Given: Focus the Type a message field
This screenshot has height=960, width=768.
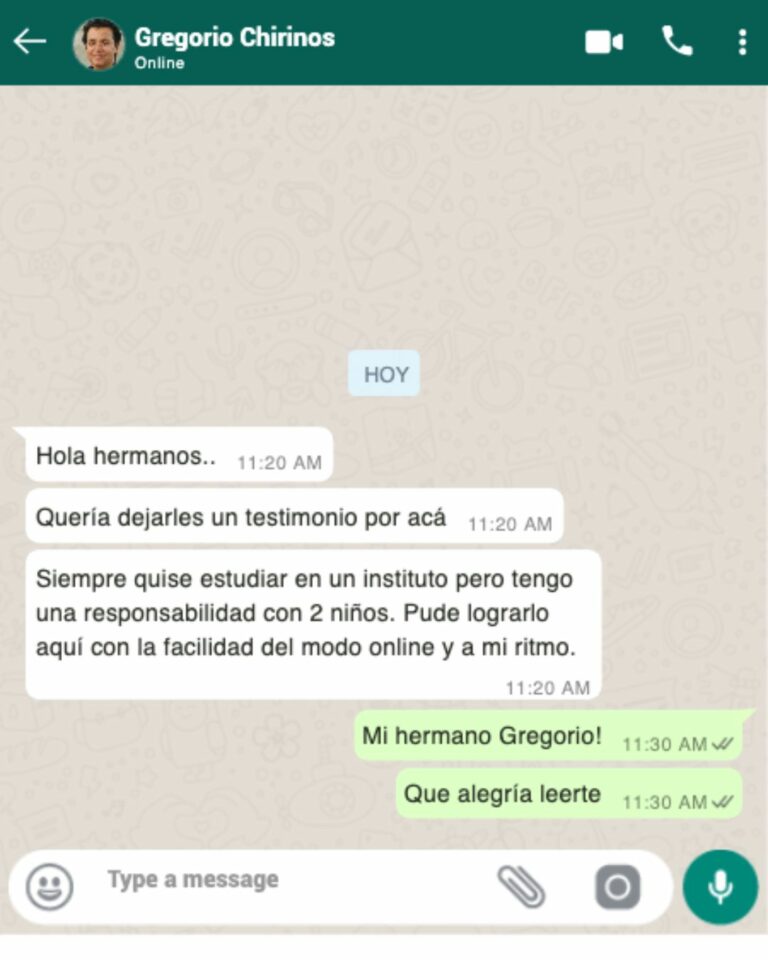Looking at the screenshot, I should (290, 881).
